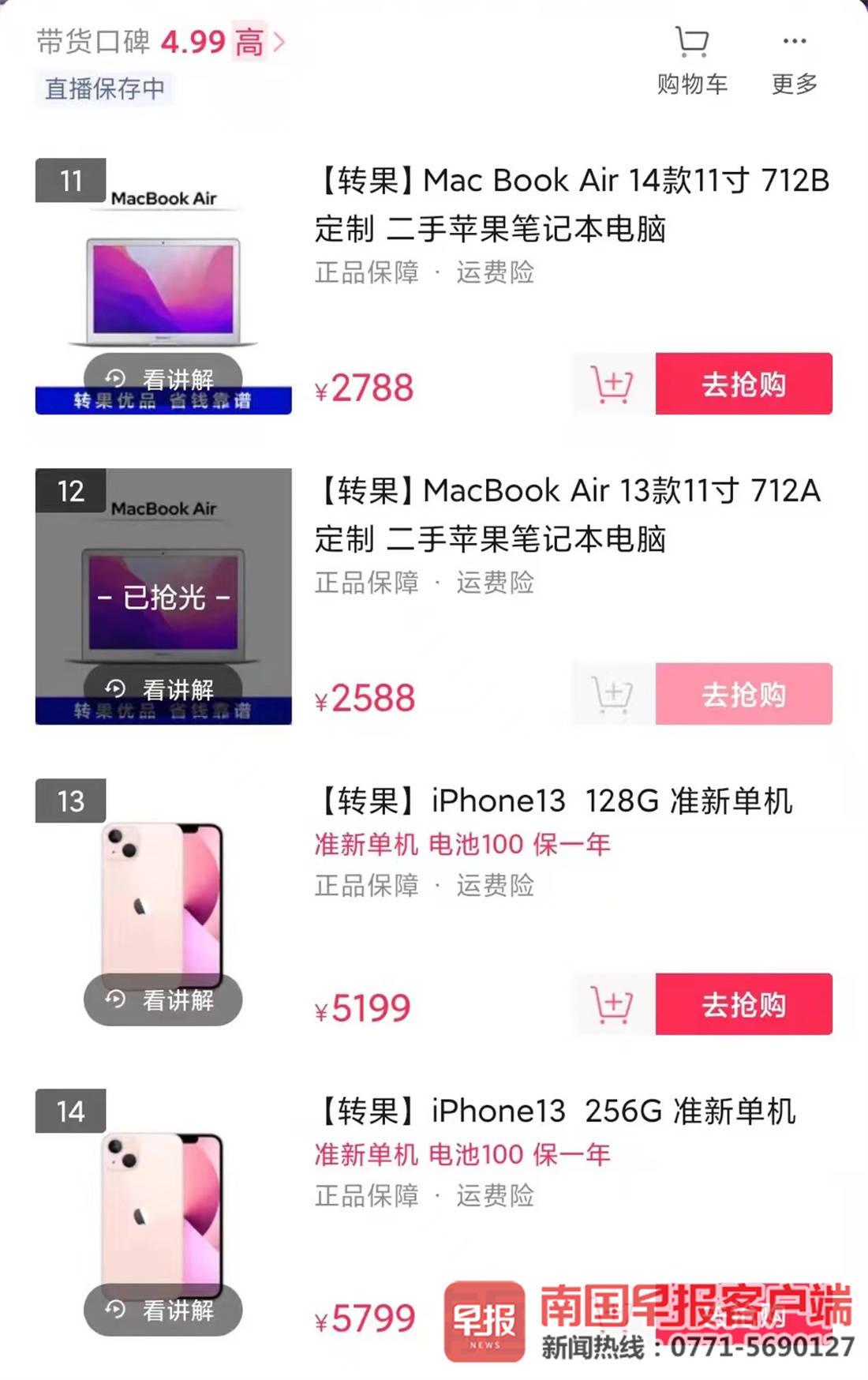Screen dimensions: 868x1380
Task: Tap 看讲解 on MacBook Air 13款 item
Action: click(163, 688)
